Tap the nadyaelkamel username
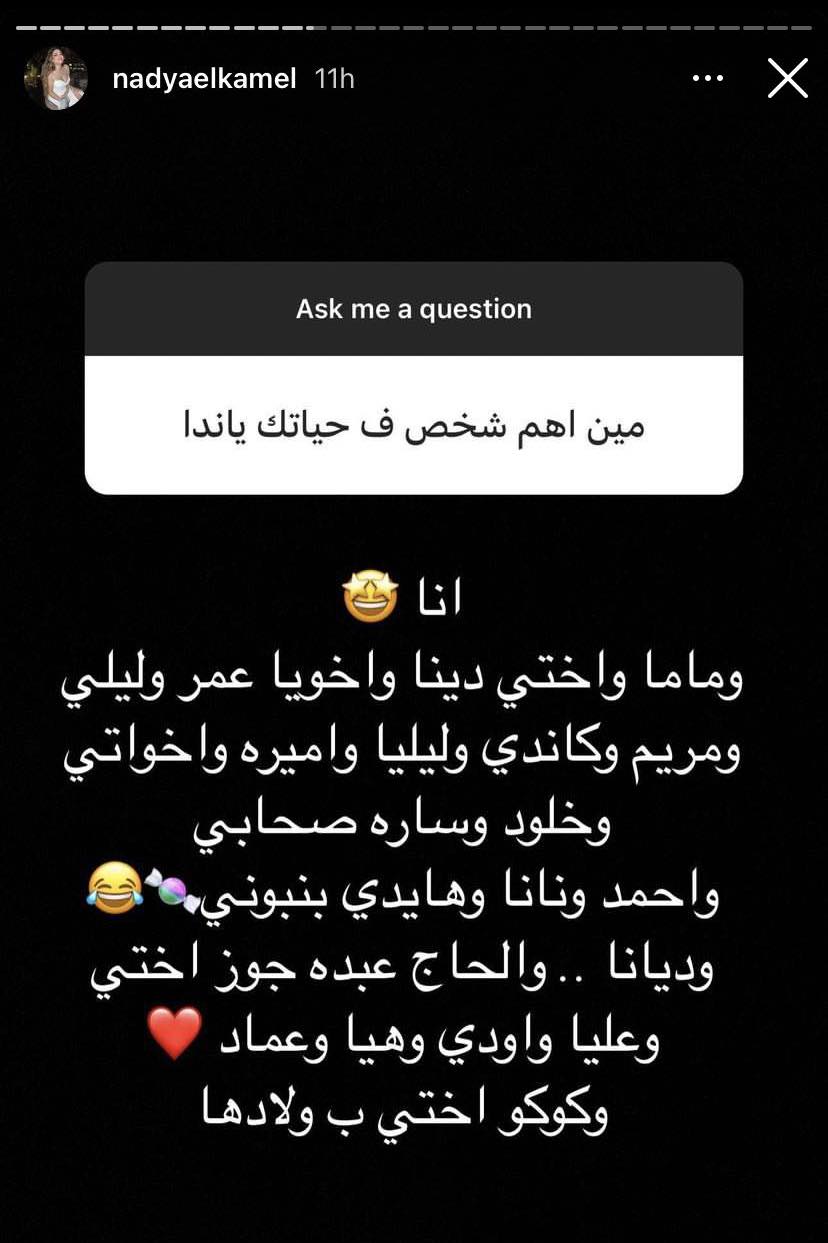The image size is (828, 1243). pos(204,79)
